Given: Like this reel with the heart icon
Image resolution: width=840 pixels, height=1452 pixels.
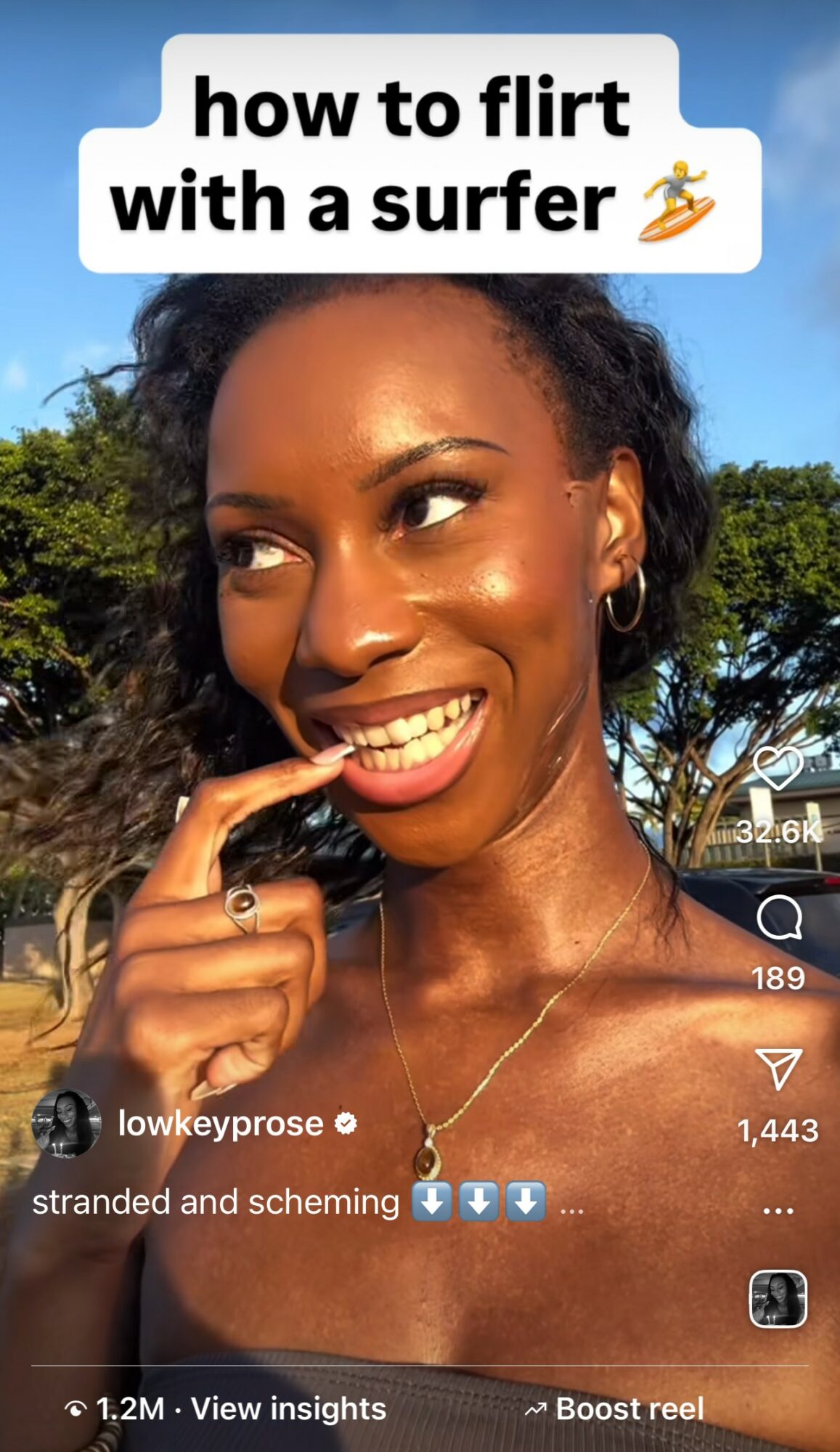Looking at the screenshot, I should [x=778, y=769].
